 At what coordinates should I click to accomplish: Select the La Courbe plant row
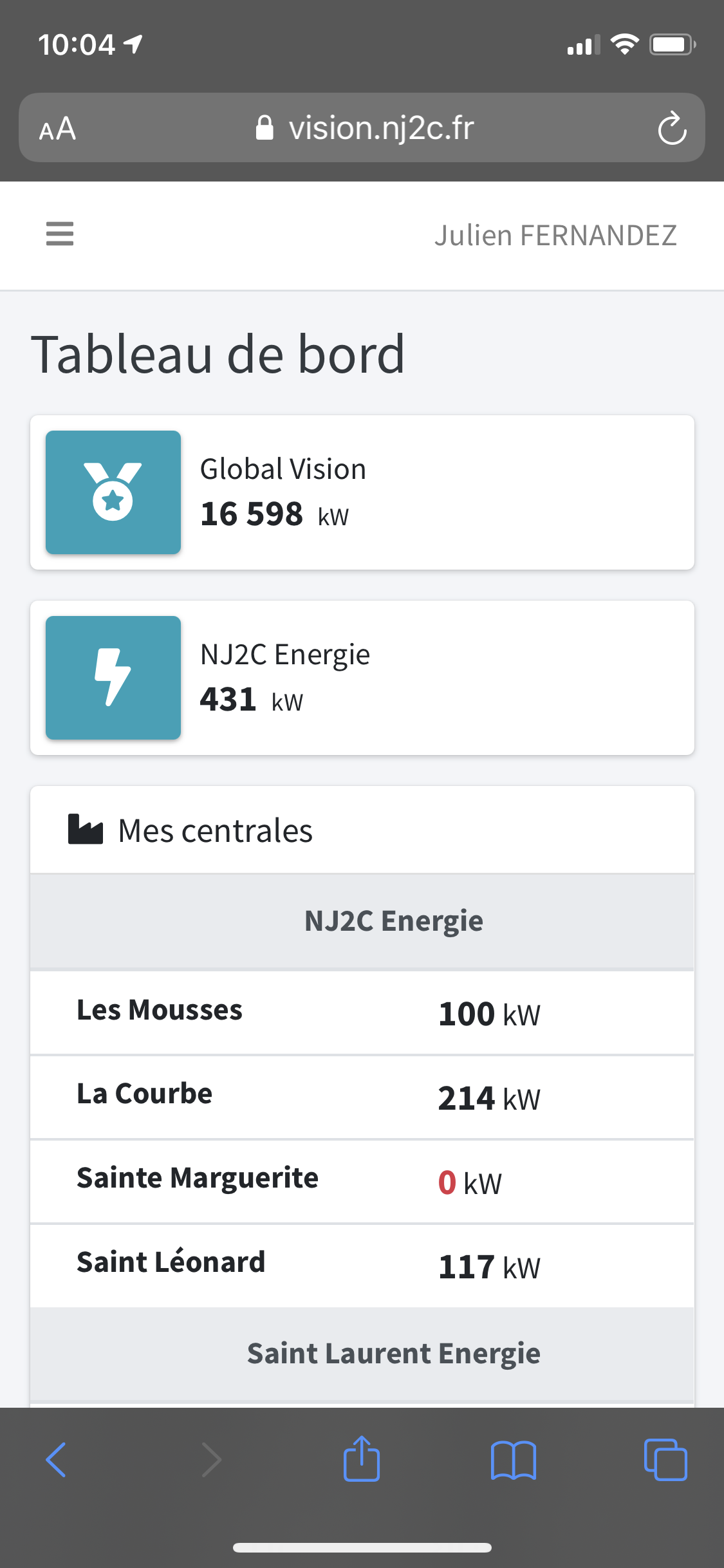point(362,1097)
